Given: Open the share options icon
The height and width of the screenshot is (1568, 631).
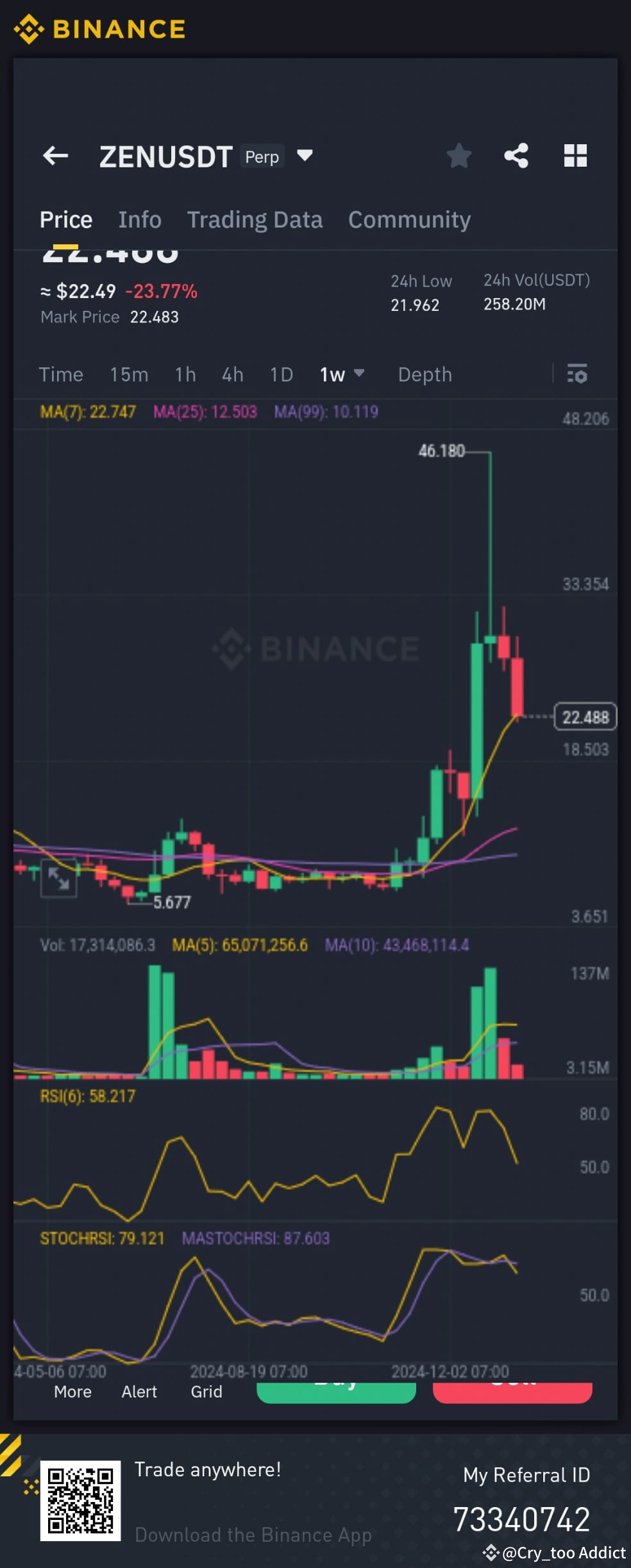Looking at the screenshot, I should click(x=517, y=155).
